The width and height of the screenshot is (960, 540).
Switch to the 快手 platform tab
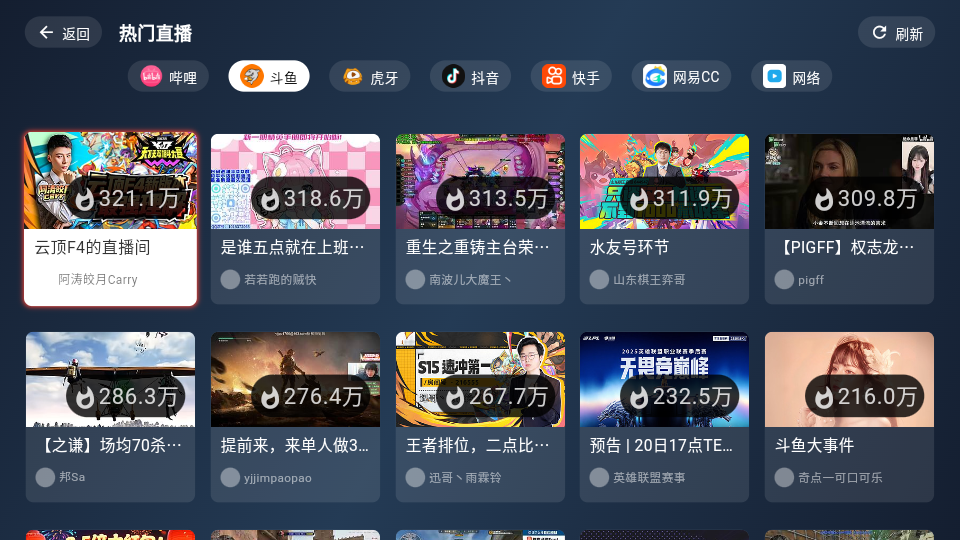tap(571, 77)
